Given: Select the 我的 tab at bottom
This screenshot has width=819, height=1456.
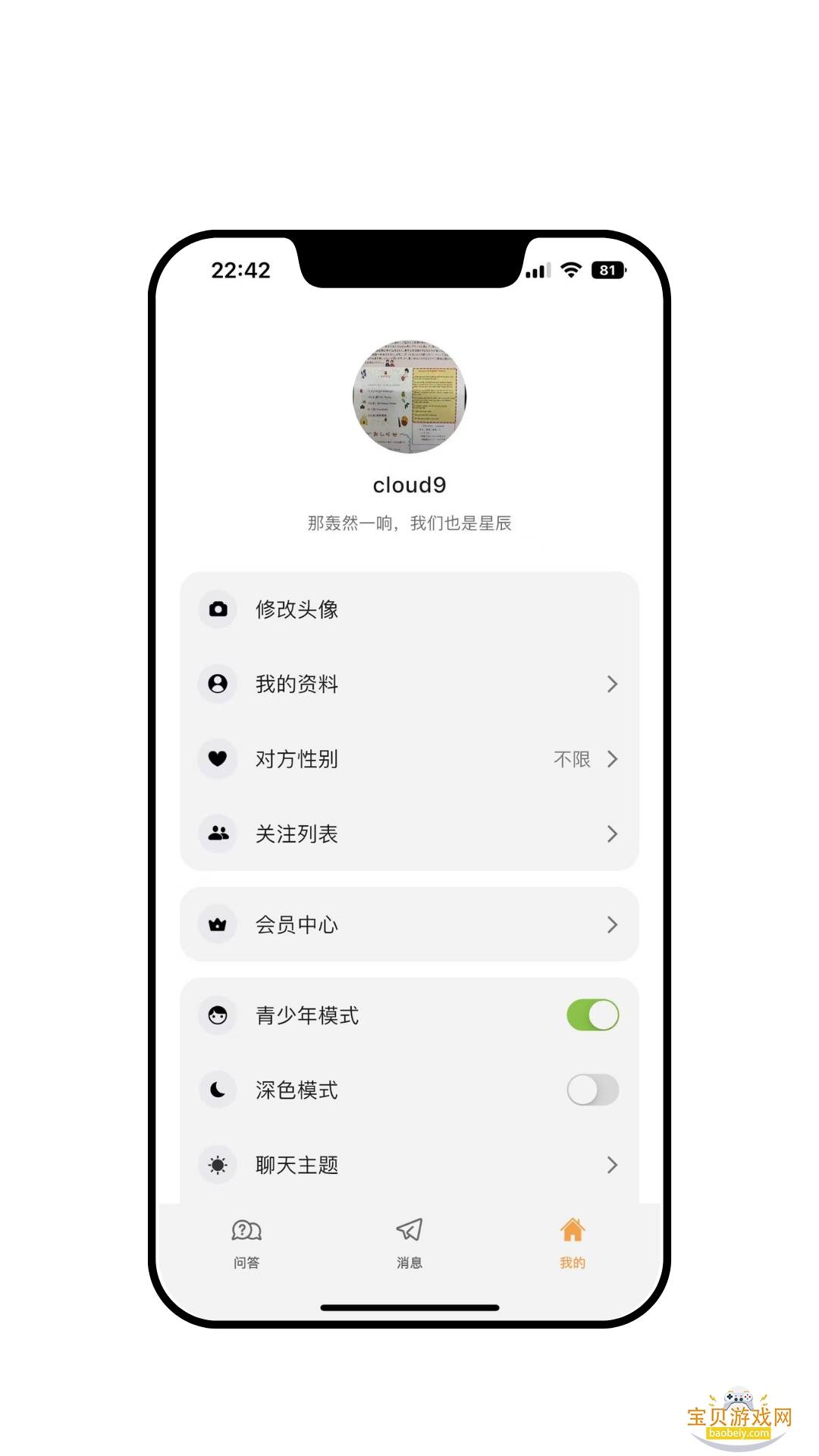Looking at the screenshot, I should [573, 1242].
